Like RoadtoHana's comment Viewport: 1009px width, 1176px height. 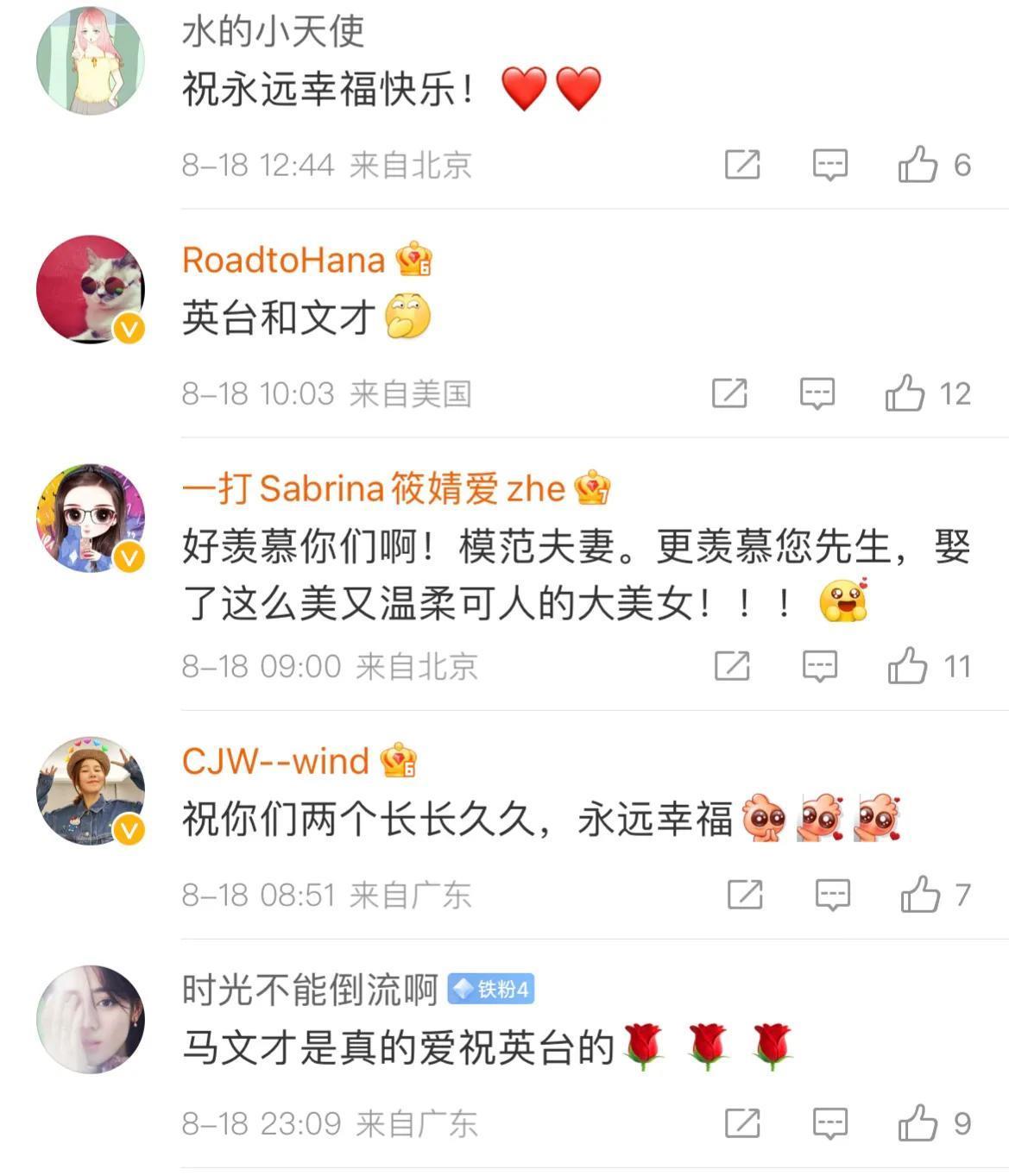[905, 393]
